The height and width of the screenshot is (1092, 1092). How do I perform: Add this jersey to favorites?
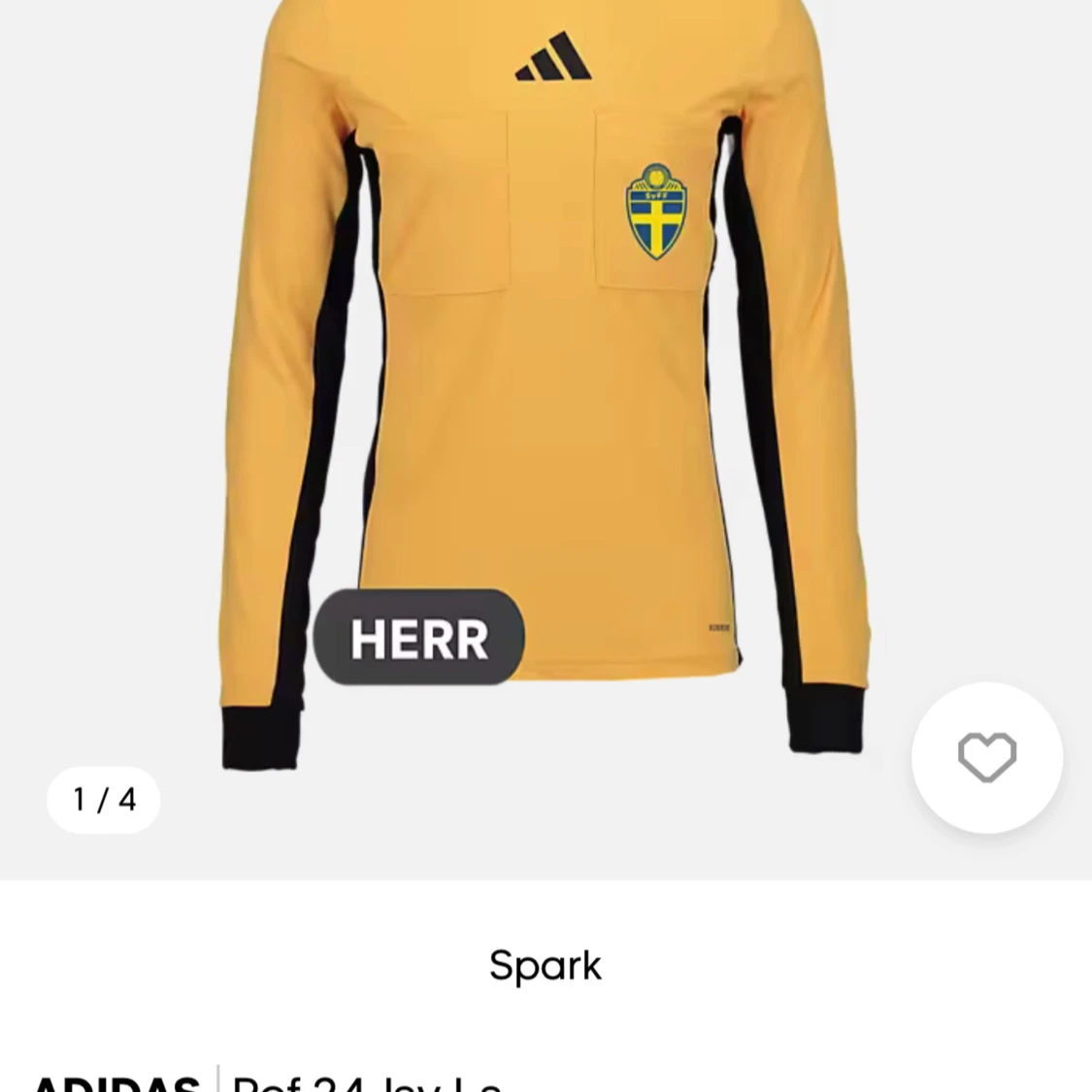coord(986,757)
